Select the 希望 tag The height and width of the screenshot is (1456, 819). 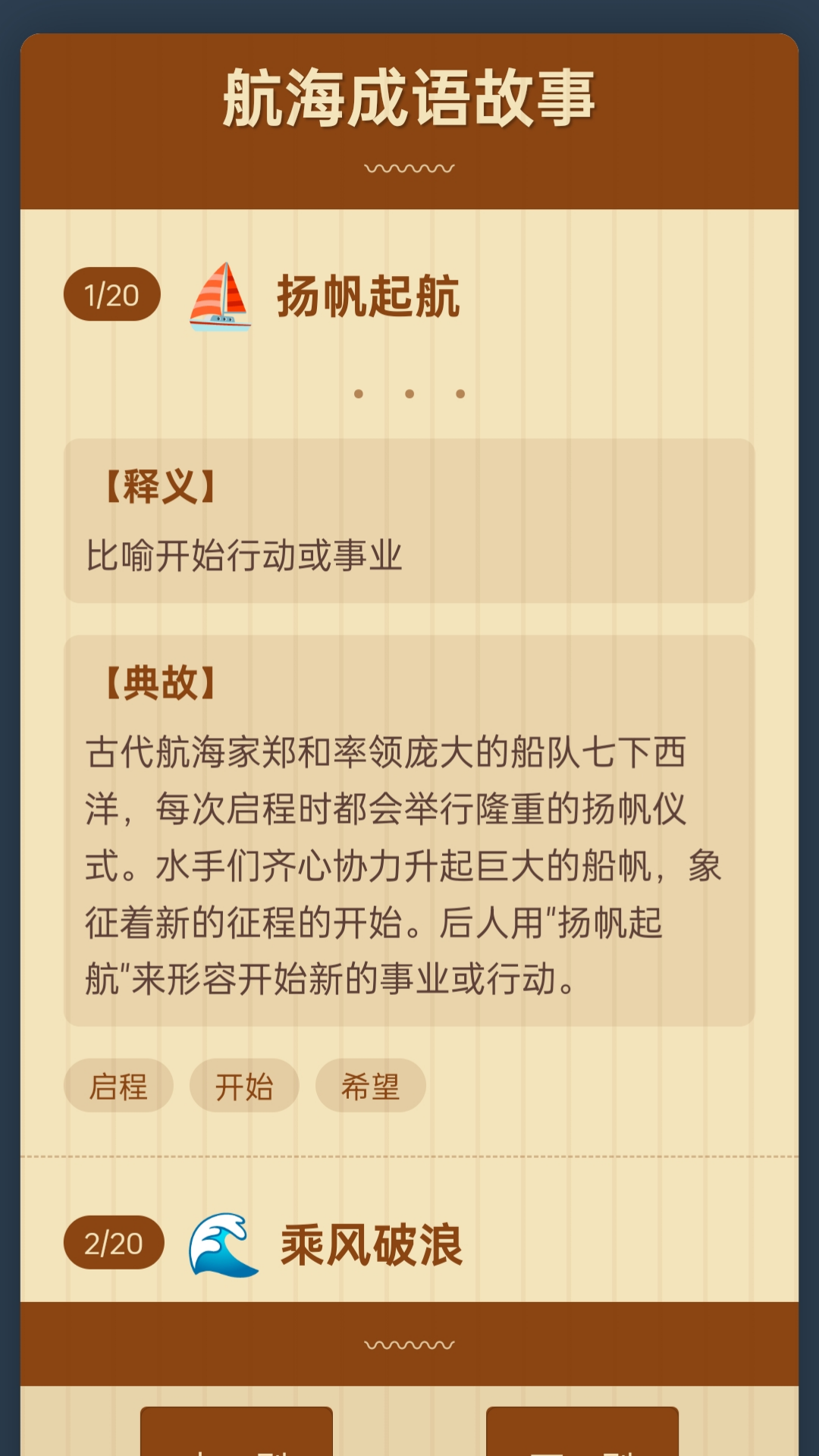pyautogui.click(x=371, y=1086)
